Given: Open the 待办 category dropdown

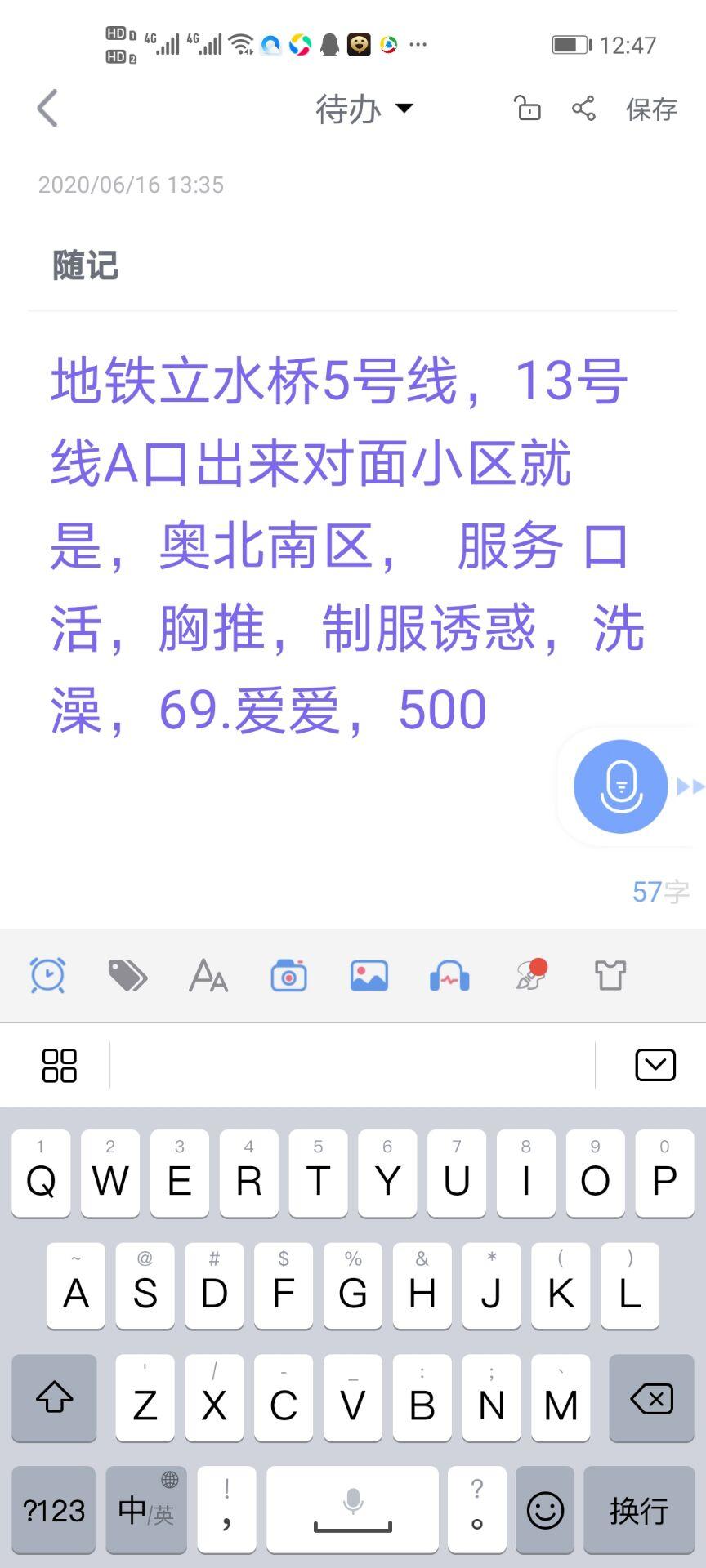Looking at the screenshot, I should click(364, 109).
